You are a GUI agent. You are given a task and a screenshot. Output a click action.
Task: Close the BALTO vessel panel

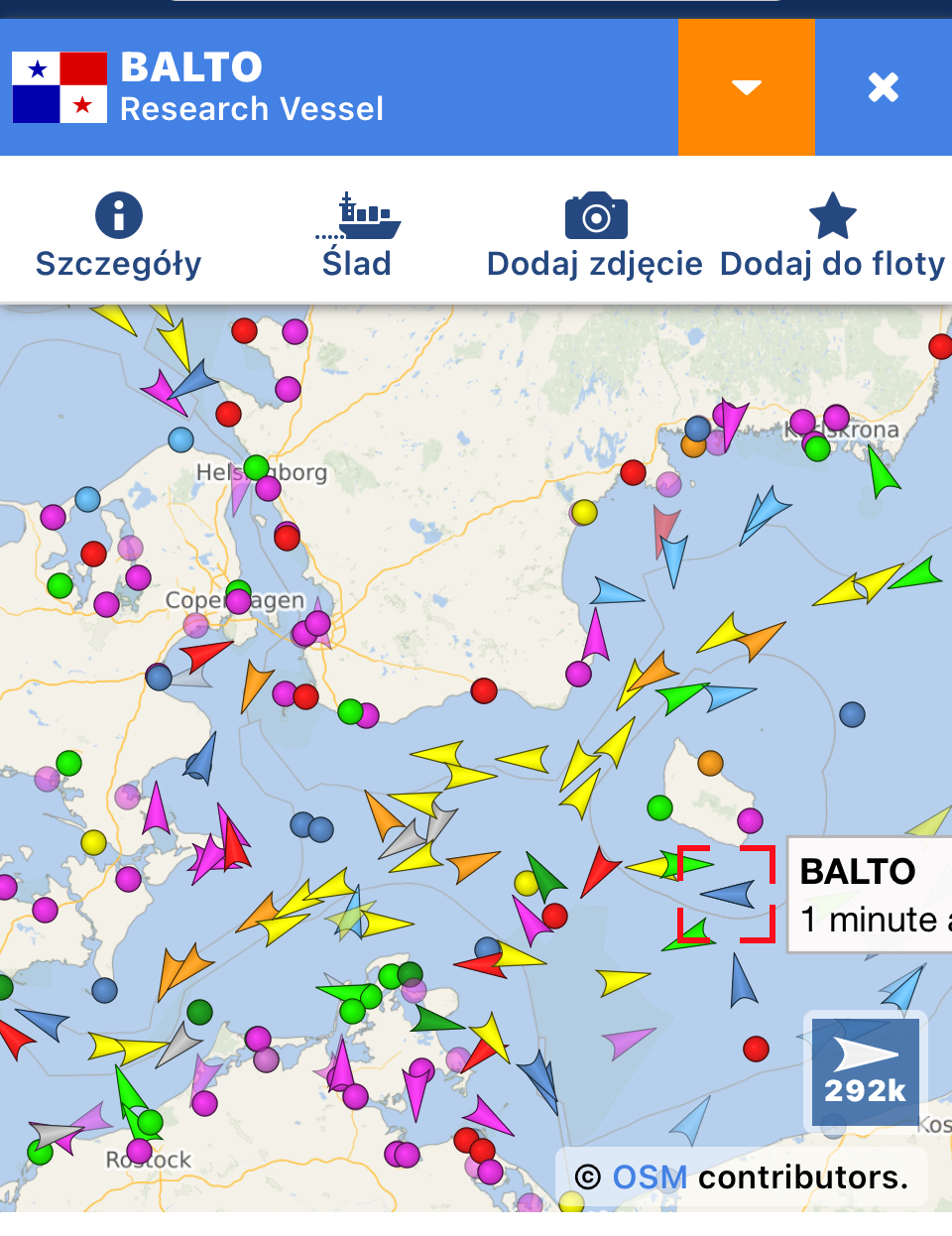883,87
